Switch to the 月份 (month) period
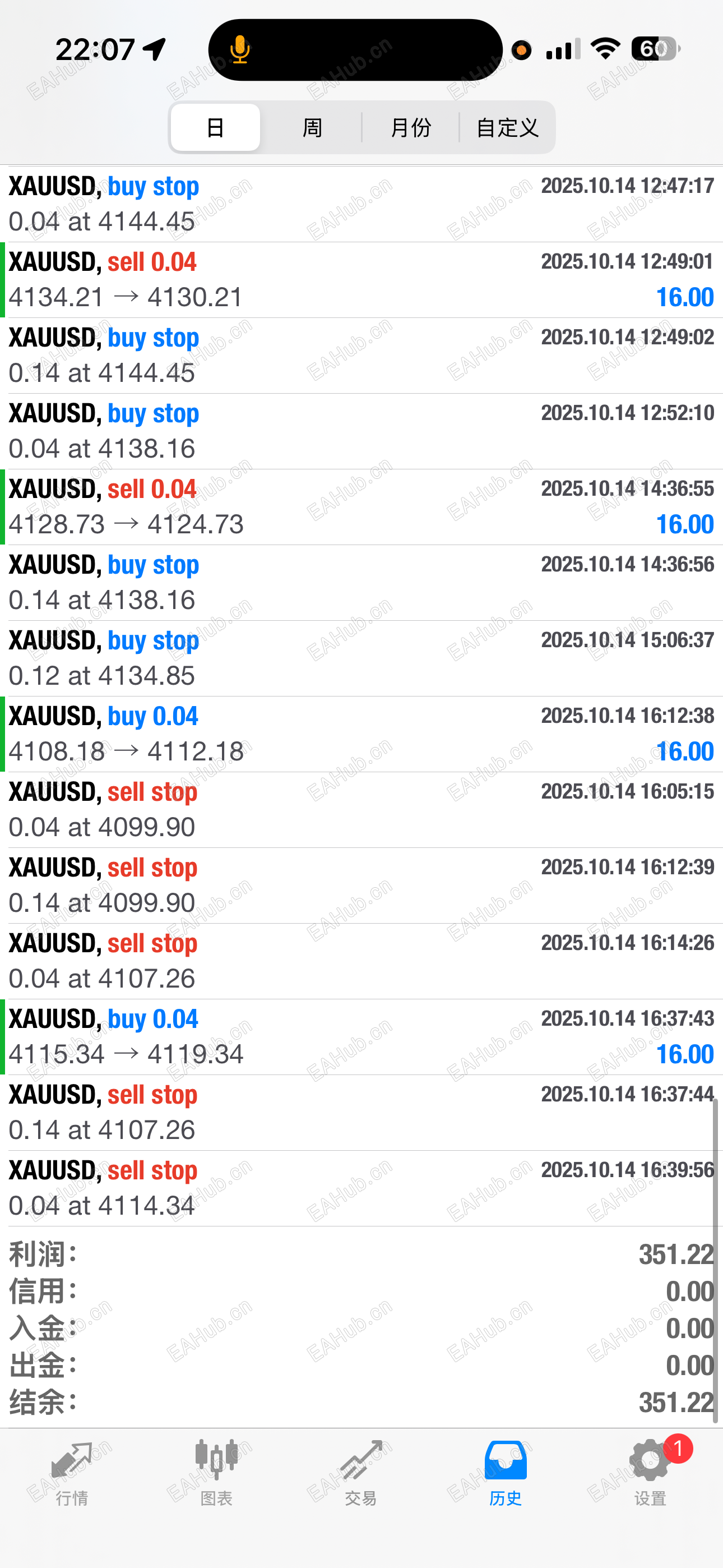 click(411, 127)
